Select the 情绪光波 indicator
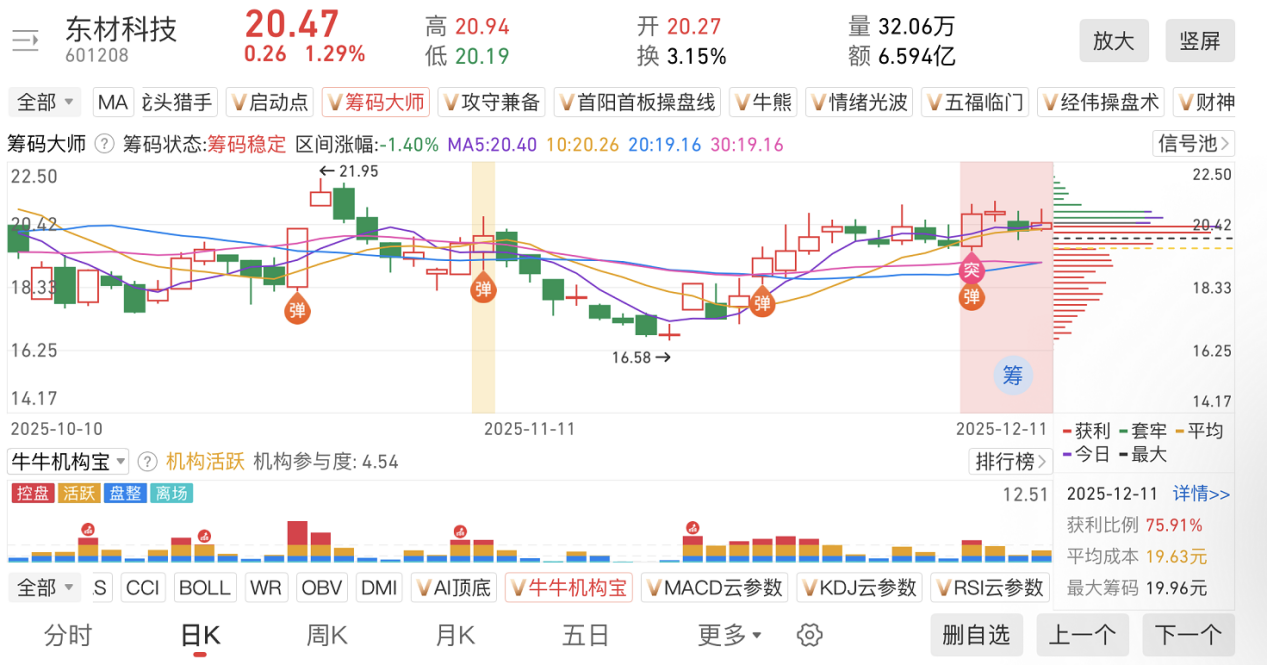Image resolution: width=1267 pixels, height=665 pixels. tap(859, 102)
